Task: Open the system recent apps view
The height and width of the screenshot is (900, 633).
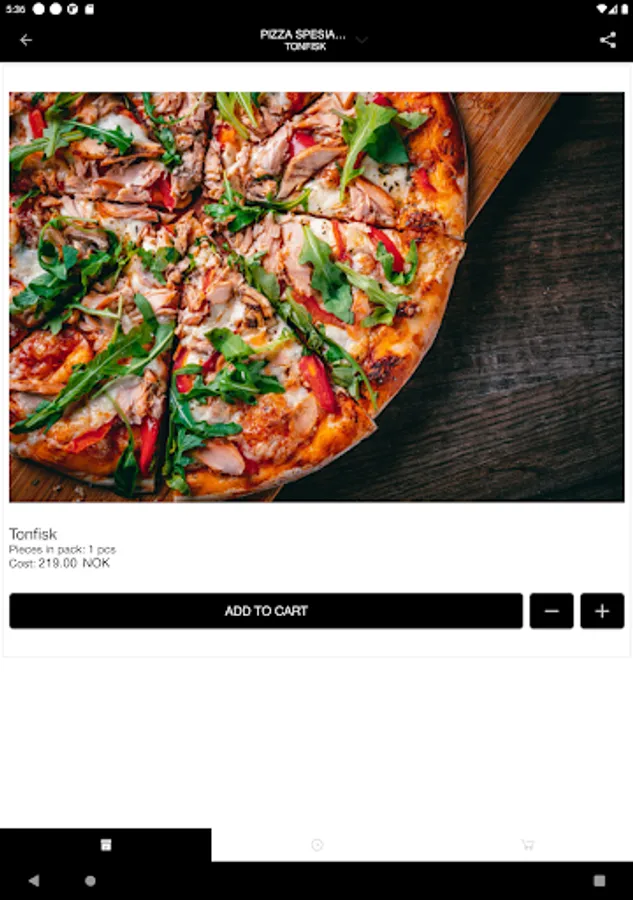Action: [599, 881]
